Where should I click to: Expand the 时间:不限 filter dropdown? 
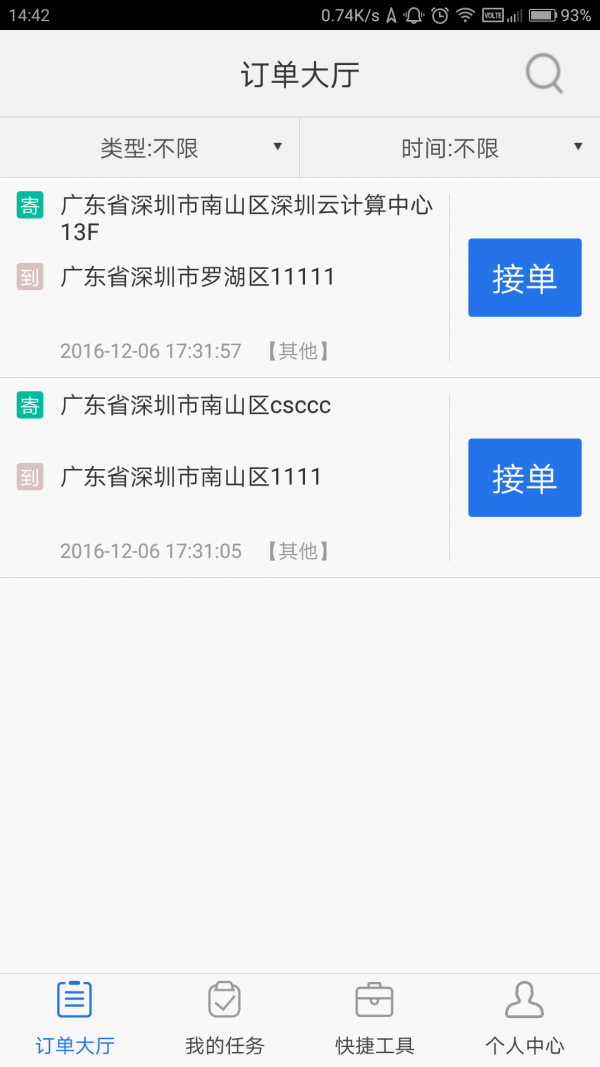(x=450, y=148)
